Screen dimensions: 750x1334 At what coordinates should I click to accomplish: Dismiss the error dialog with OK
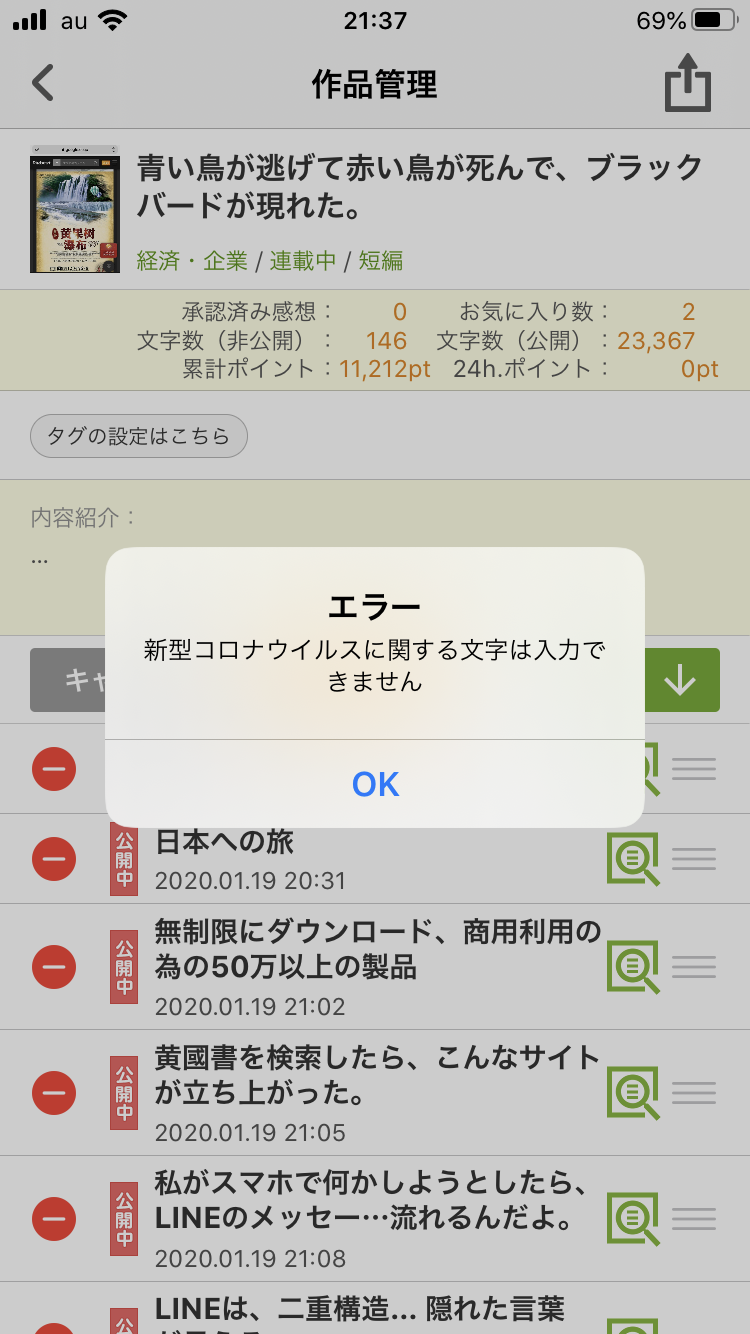point(375,784)
